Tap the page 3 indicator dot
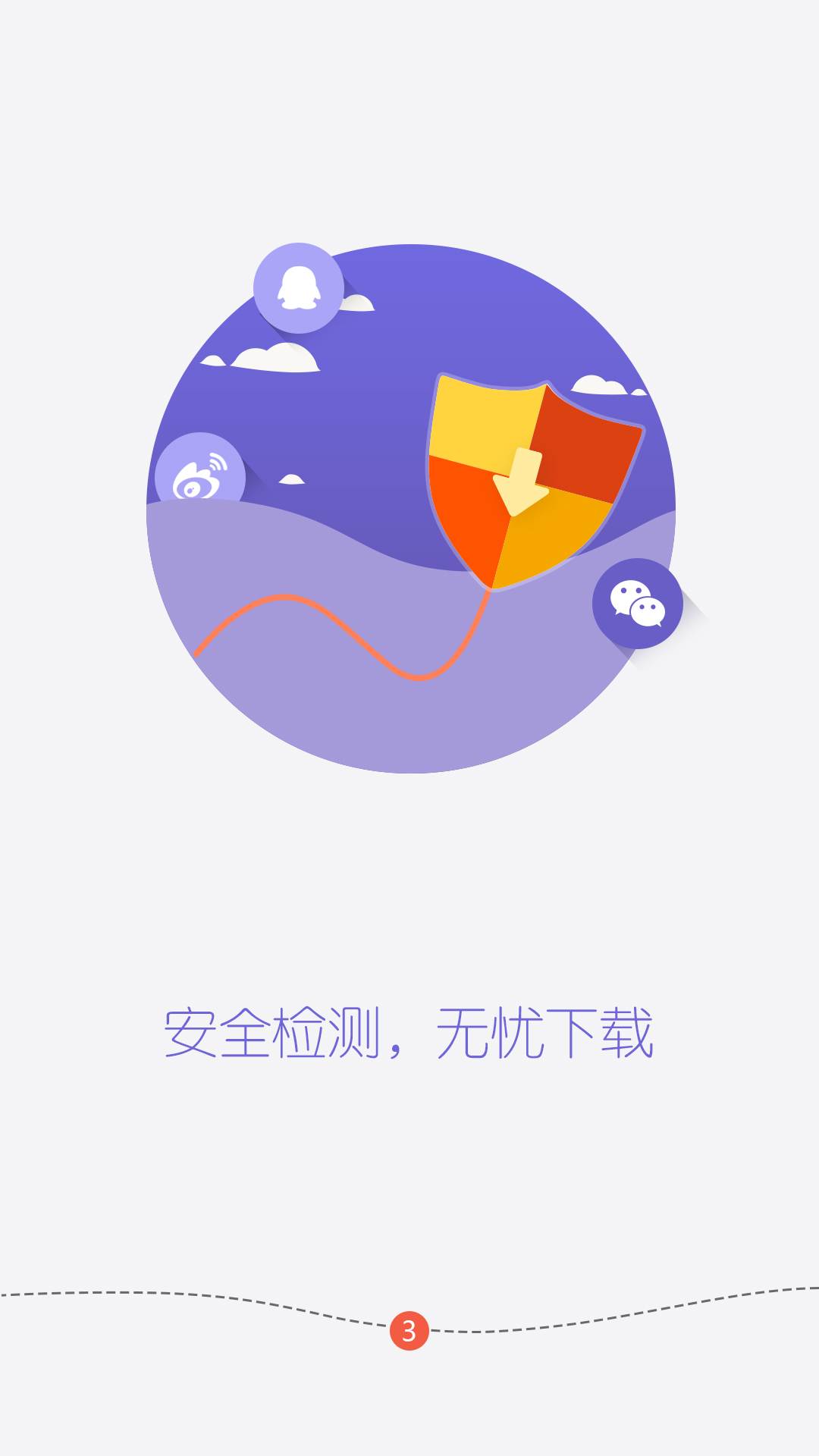 pos(409,1331)
